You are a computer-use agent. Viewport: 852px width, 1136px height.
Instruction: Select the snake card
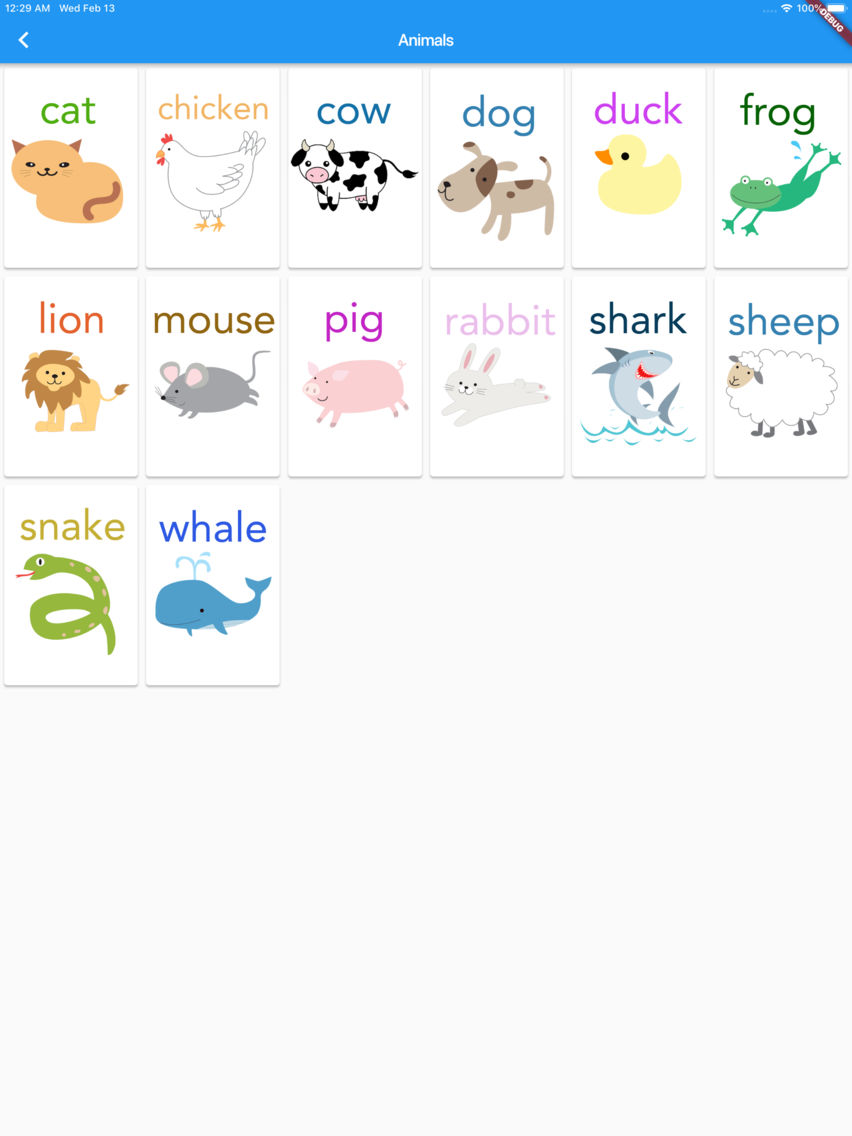tap(70, 585)
